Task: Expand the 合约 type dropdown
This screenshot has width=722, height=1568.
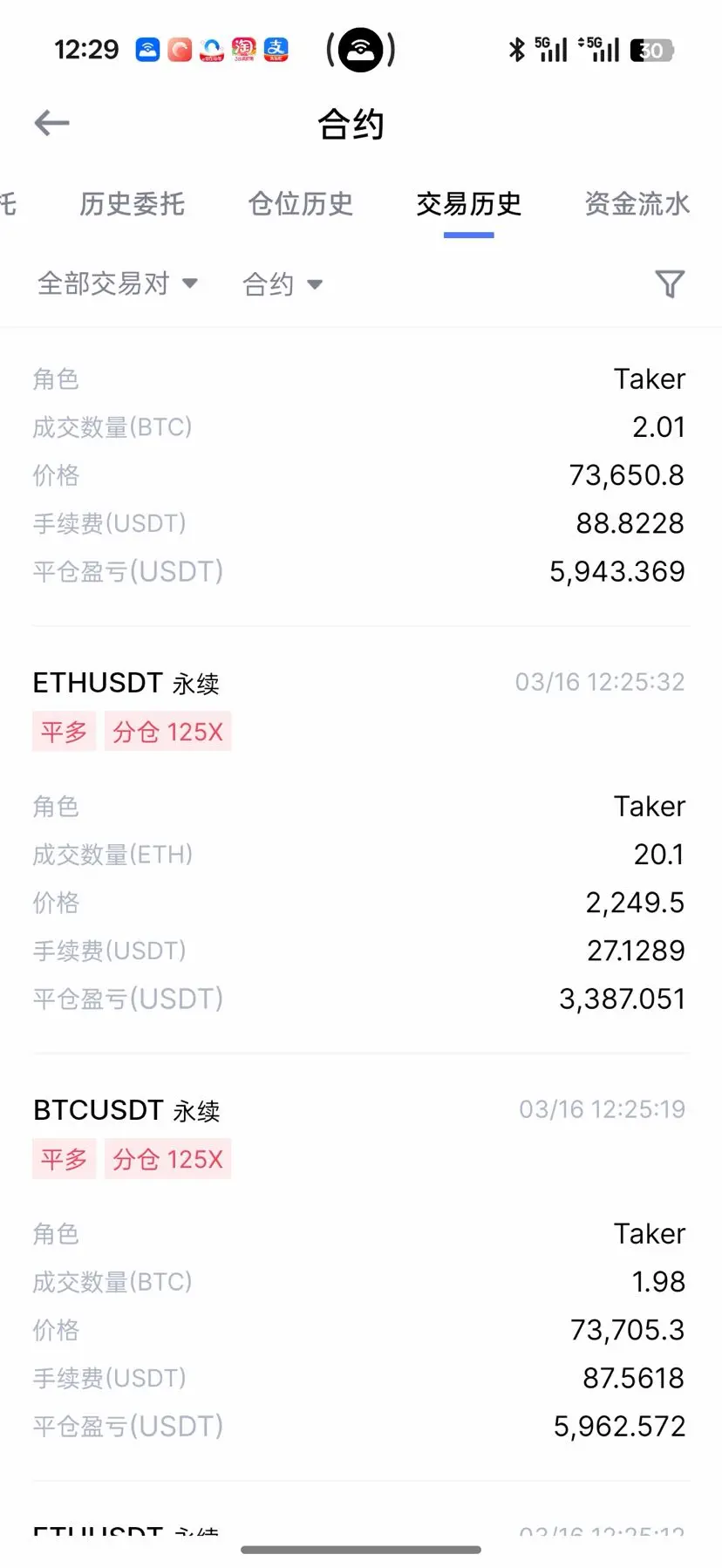Action: point(283,283)
